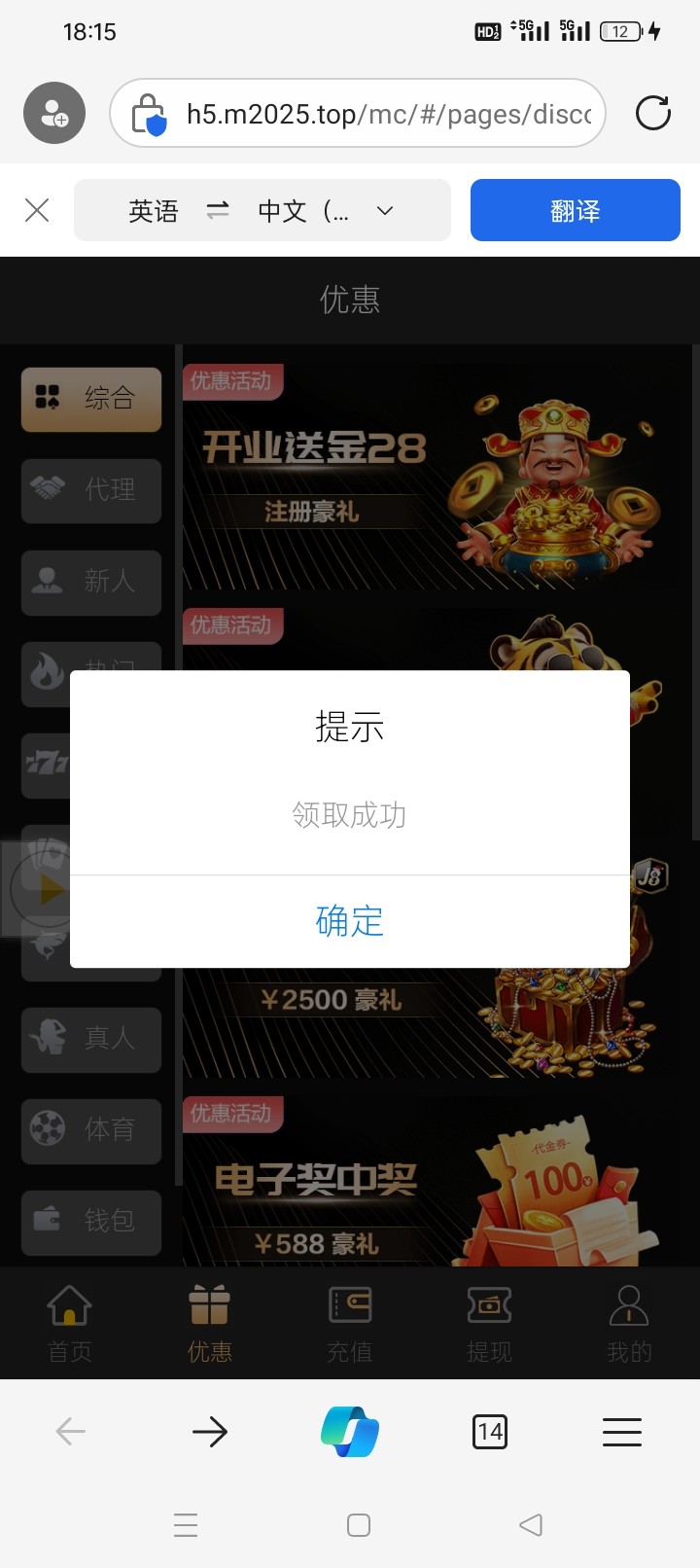This screenshot has width=700, height=1568.
Task: Open the browser hamburger menu
Action: [622, 1431]
